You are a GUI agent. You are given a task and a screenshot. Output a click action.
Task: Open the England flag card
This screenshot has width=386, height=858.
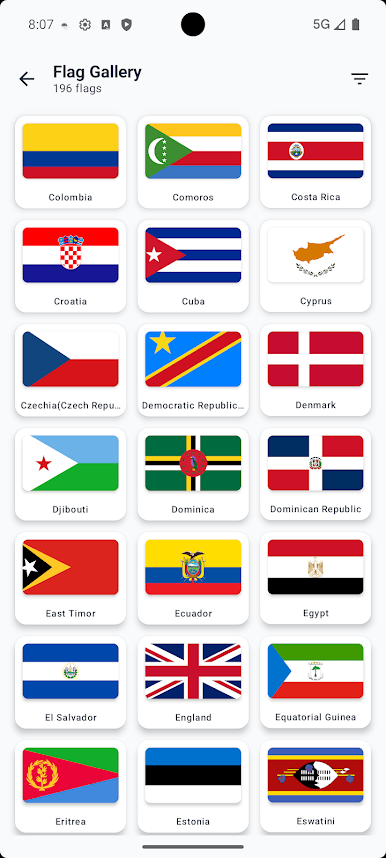tap(193, 682)
